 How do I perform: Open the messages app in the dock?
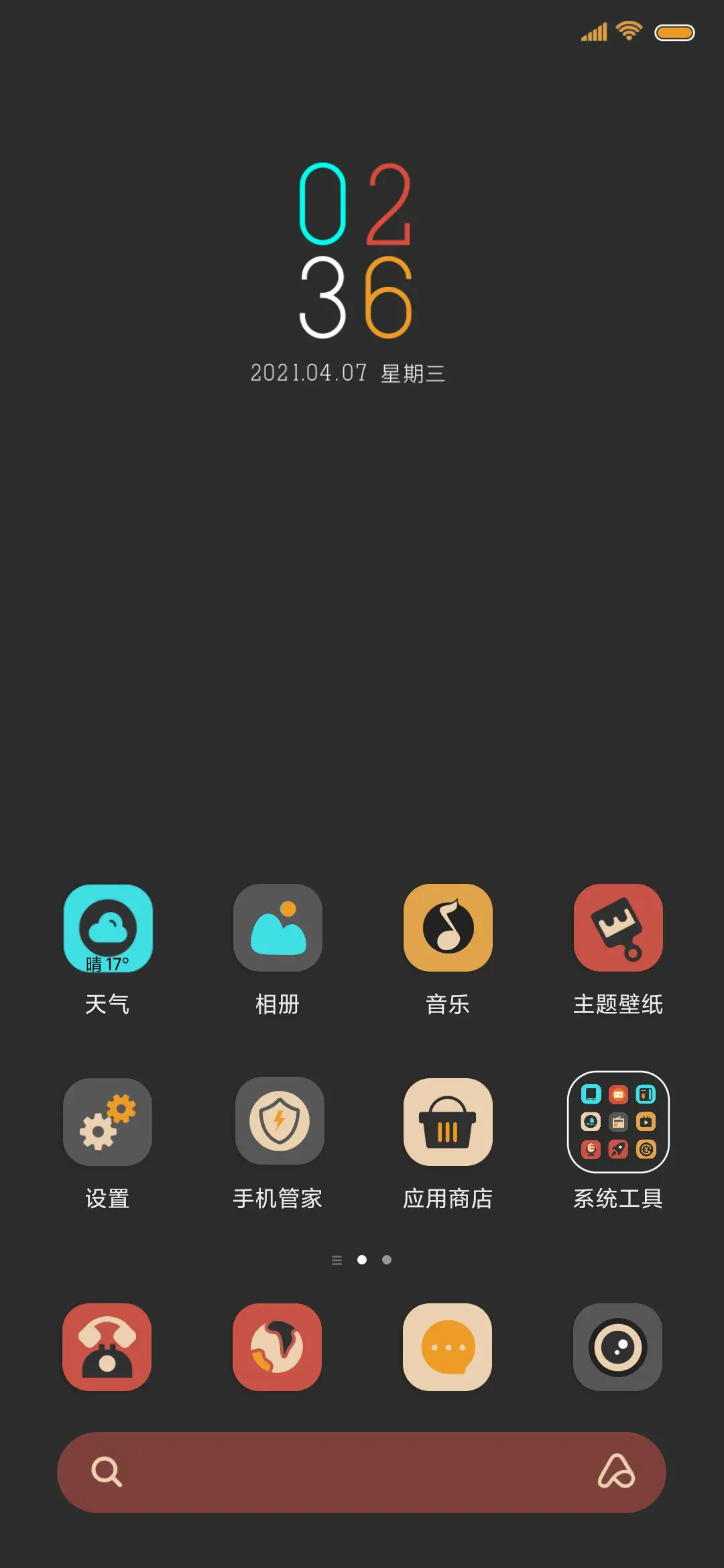(447, 1347)
